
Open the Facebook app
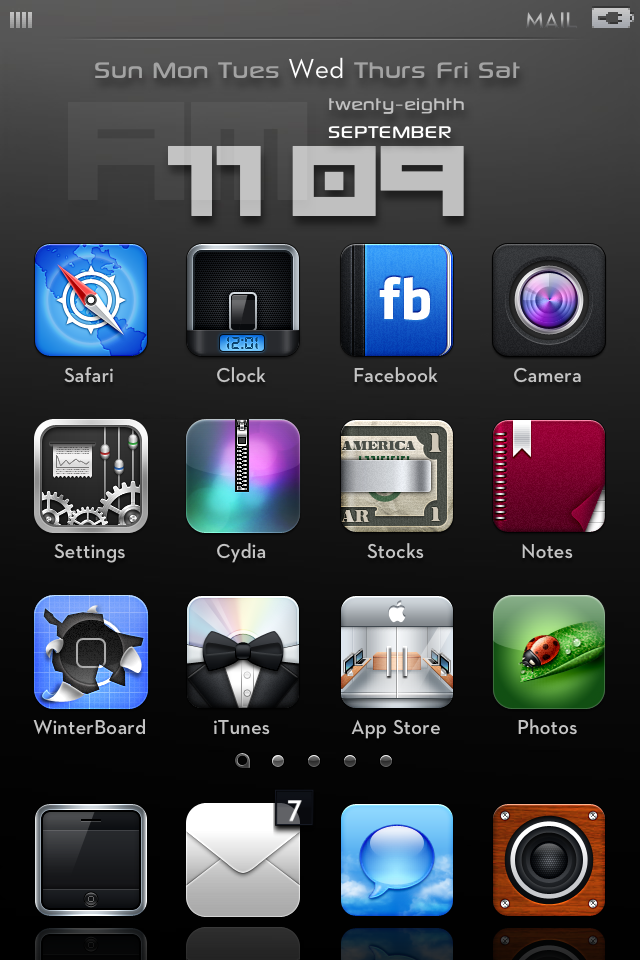[396, 300]
